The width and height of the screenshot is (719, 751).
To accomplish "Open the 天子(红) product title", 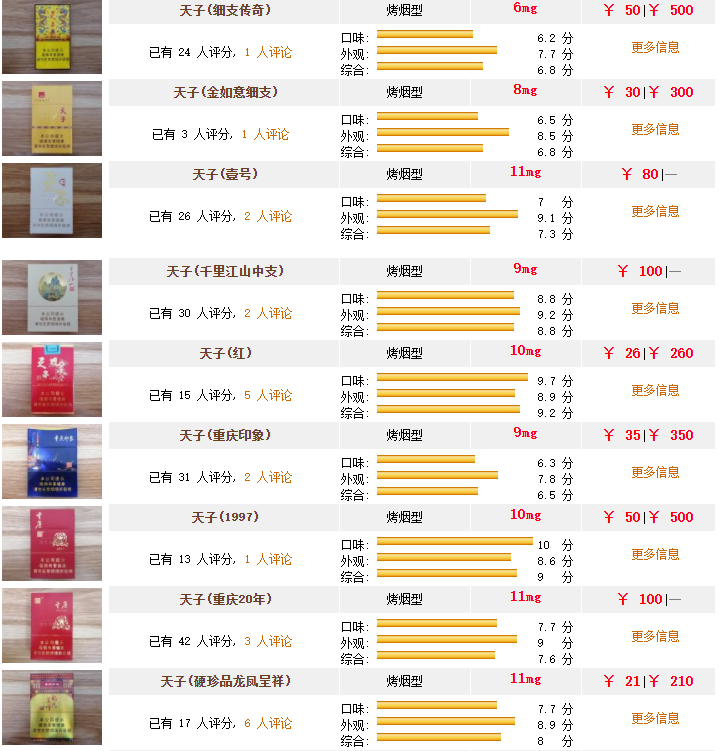I will tap(225, 353).
